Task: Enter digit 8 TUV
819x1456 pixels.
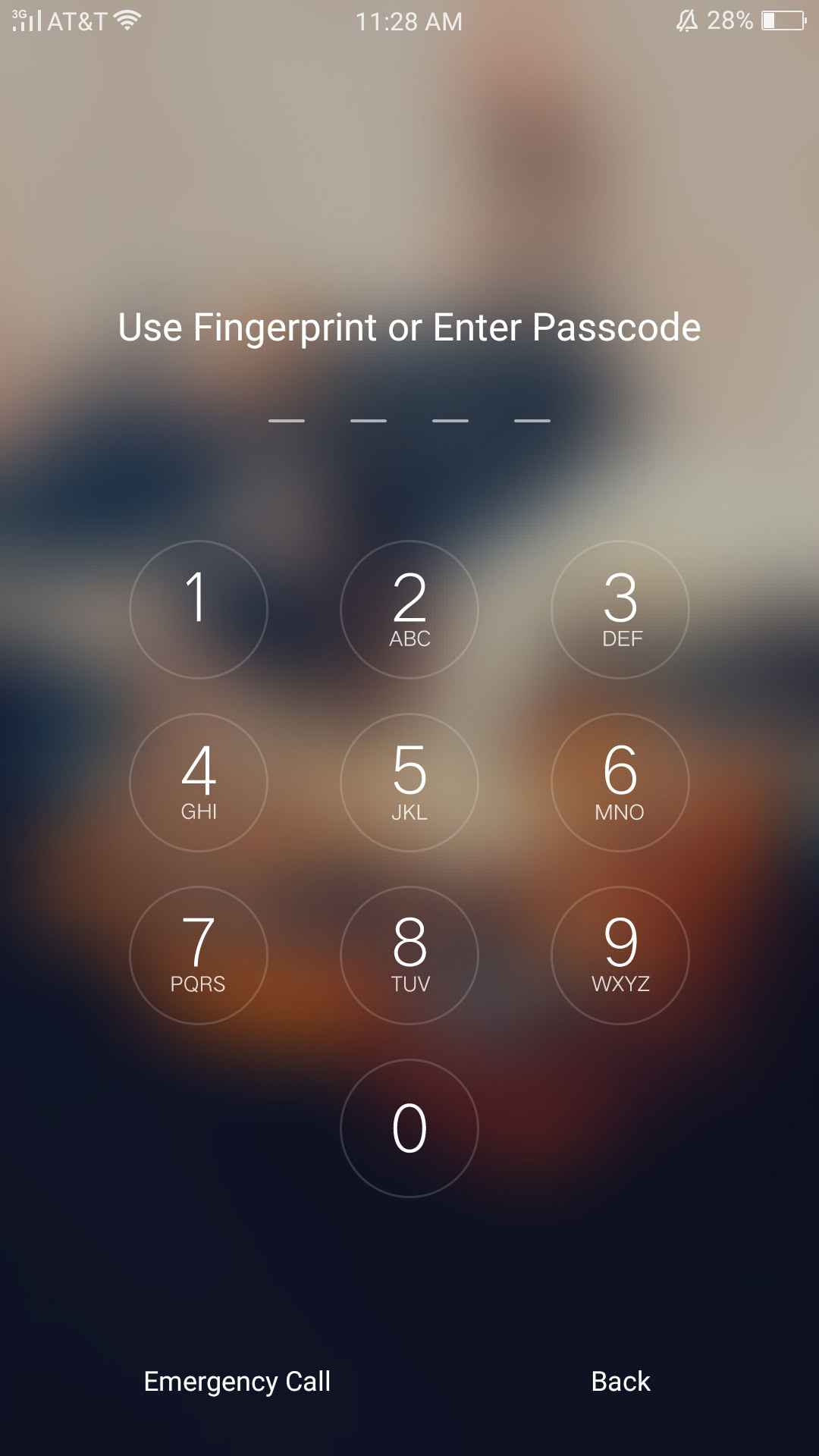Action: [x=409, y=955]
